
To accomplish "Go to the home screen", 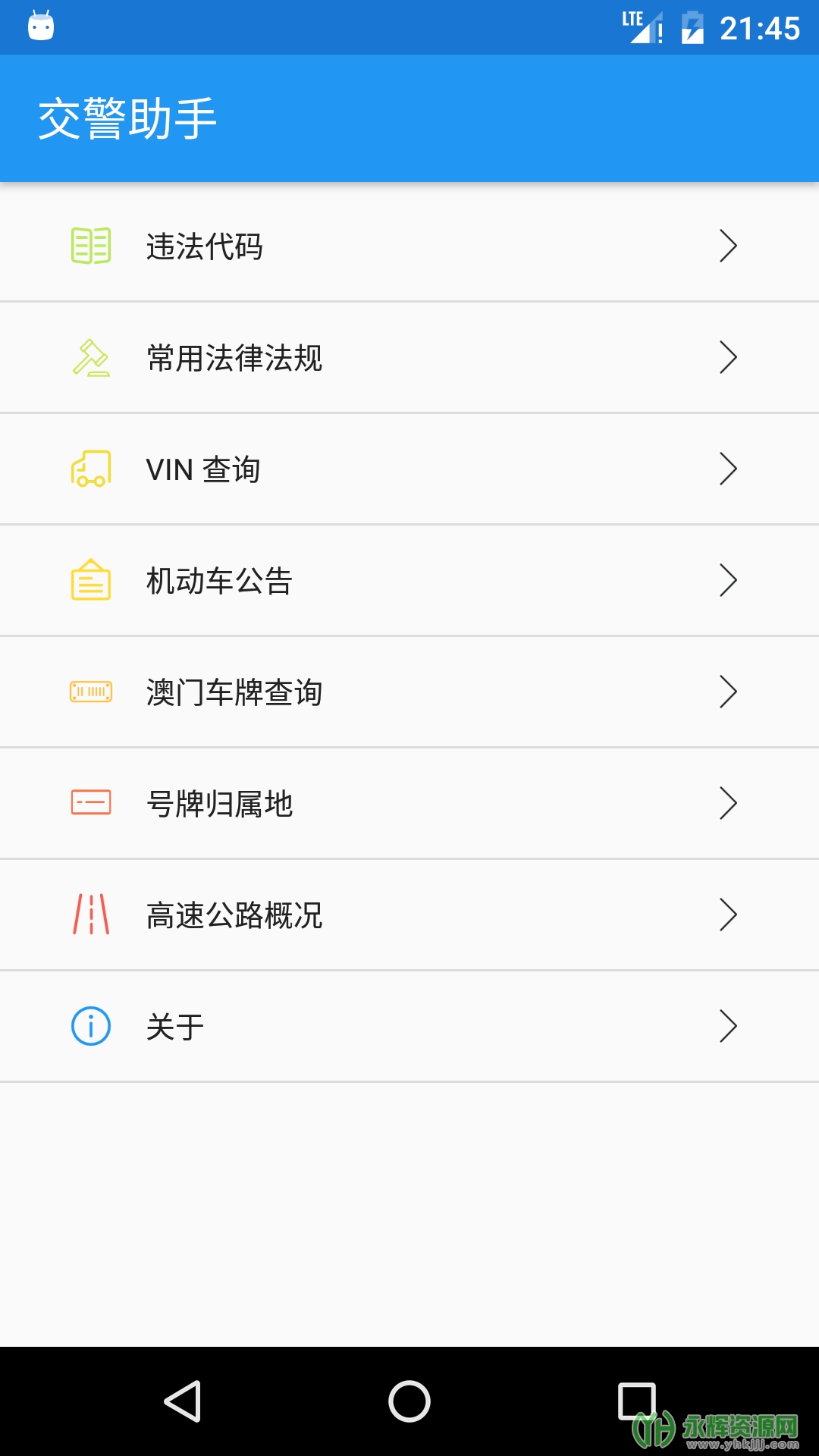I will tap(409, 1401).
